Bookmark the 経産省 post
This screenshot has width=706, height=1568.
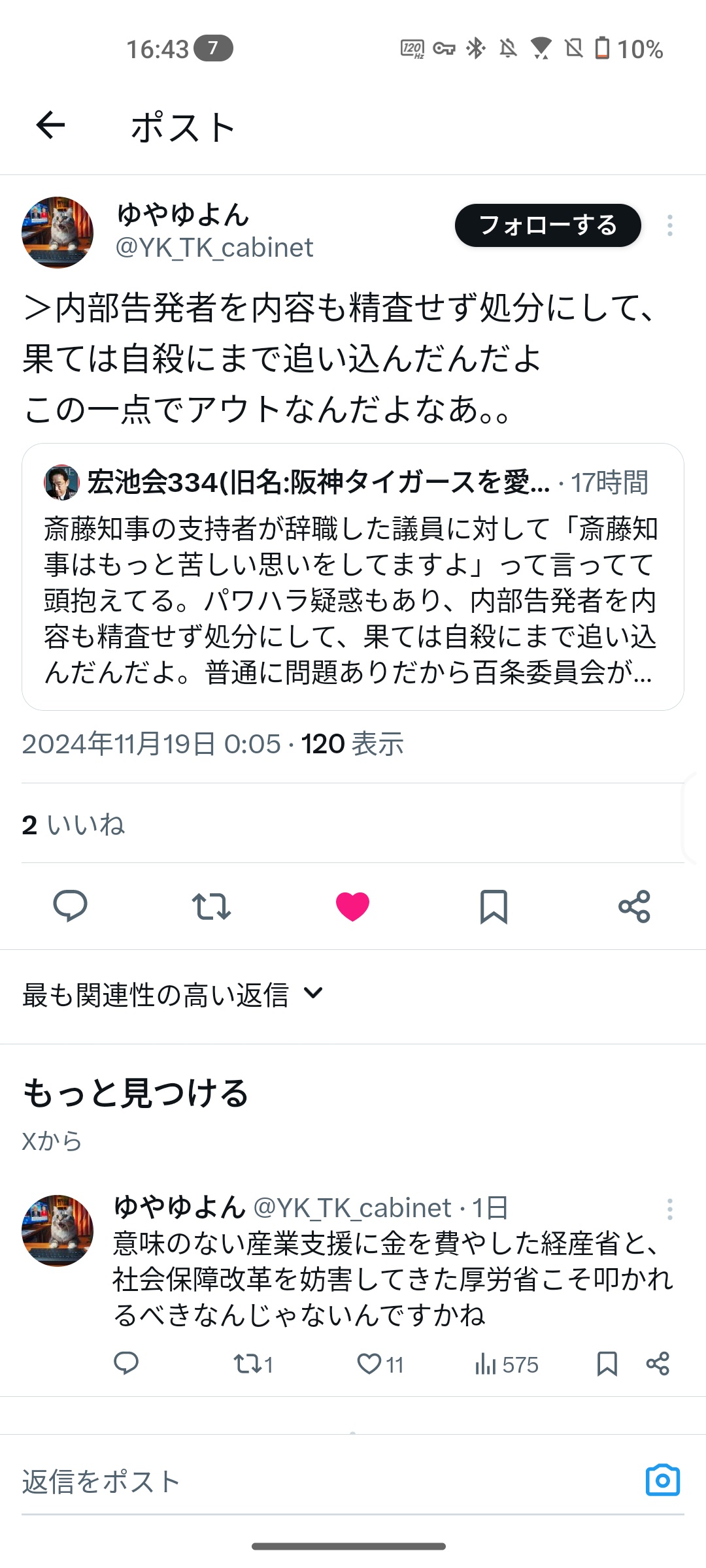[607, 1364]
